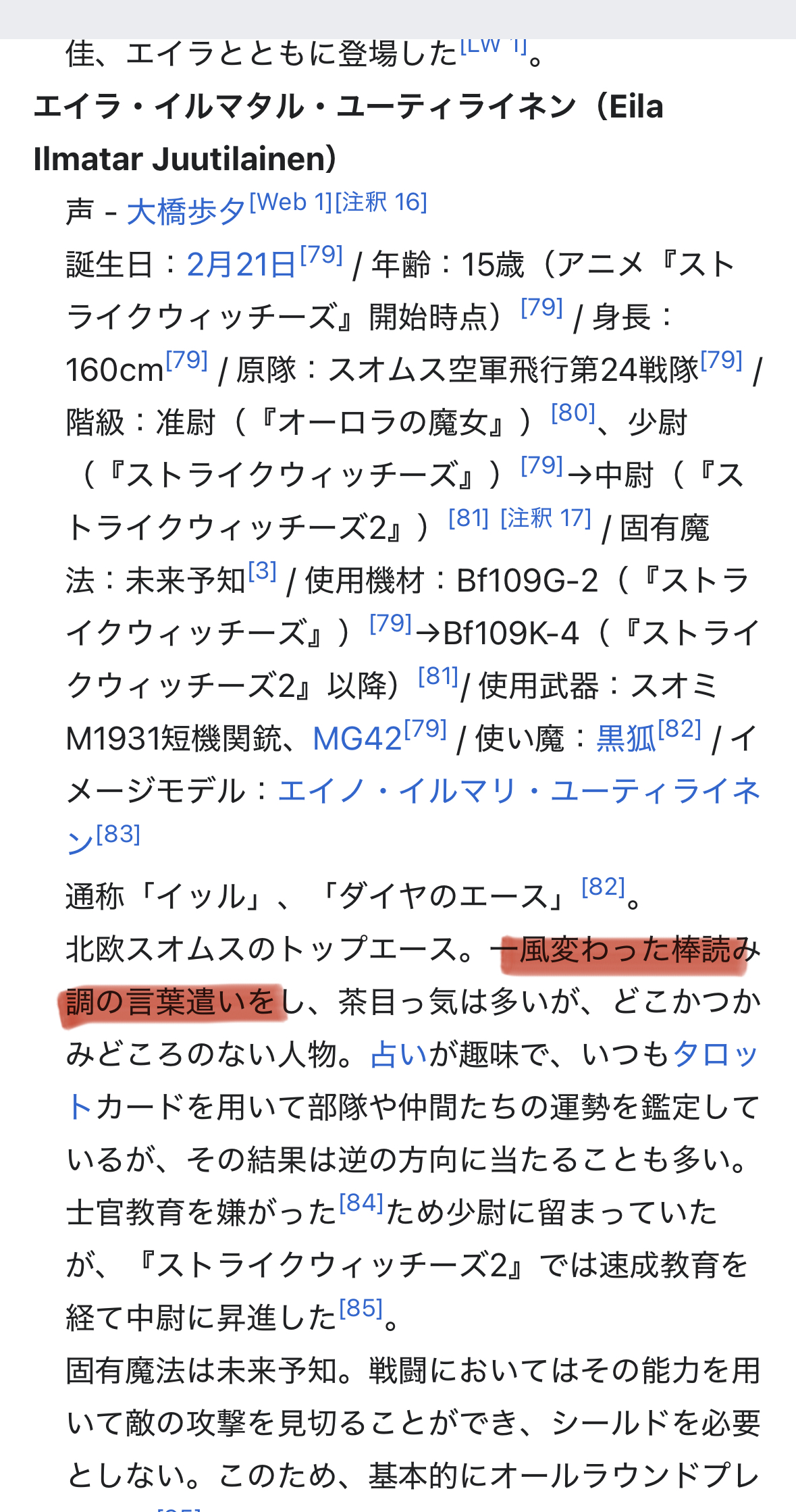Open citation 80 after オーロラの魔女
This screenshot has height=1512, width=796.
click(x=573, y=413)
